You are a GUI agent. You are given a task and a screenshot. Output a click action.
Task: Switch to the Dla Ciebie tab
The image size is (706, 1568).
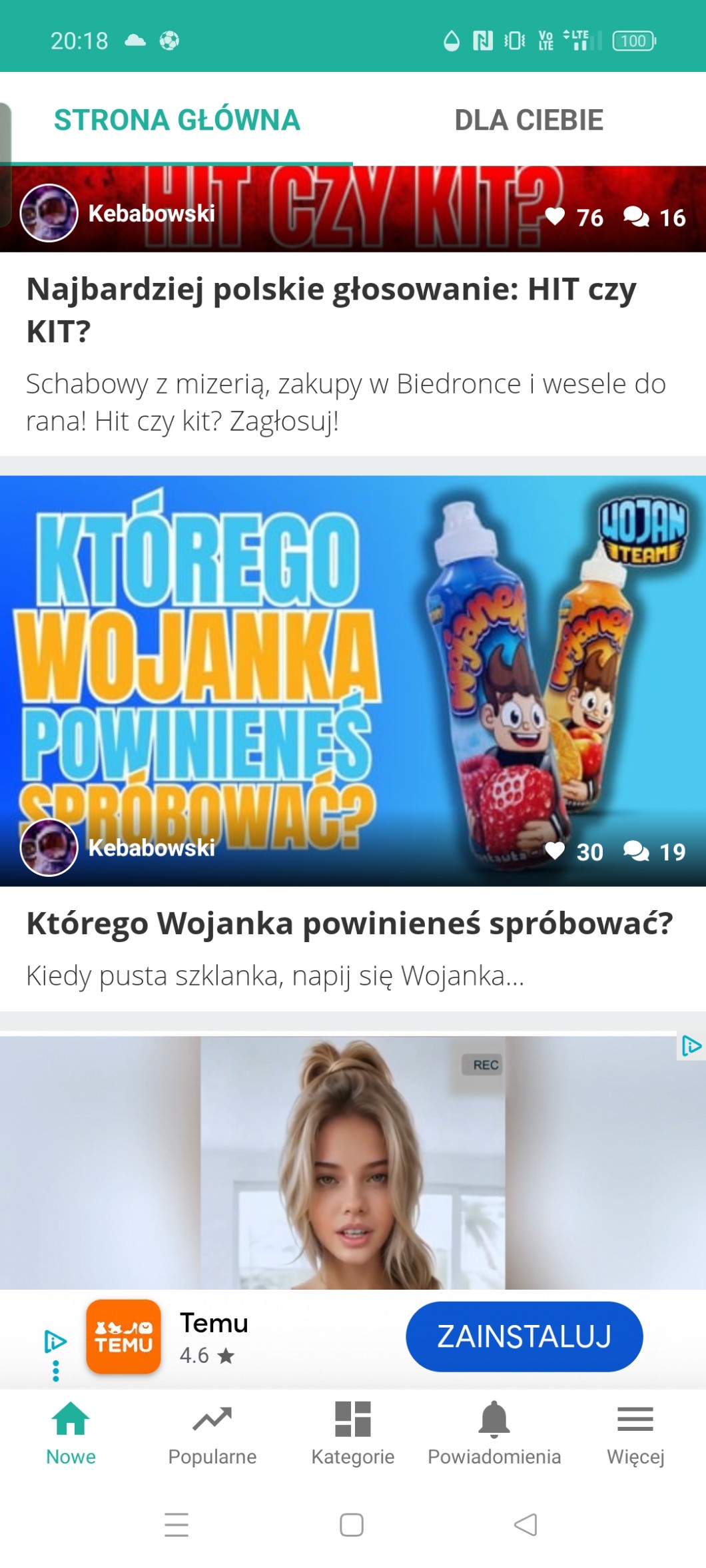tap(528, 121)
